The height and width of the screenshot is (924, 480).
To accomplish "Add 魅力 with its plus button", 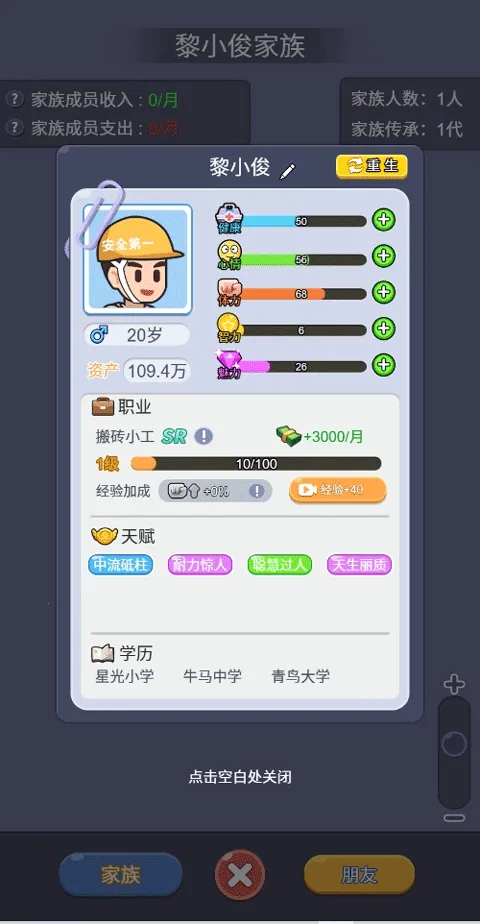I will [384, 365].
